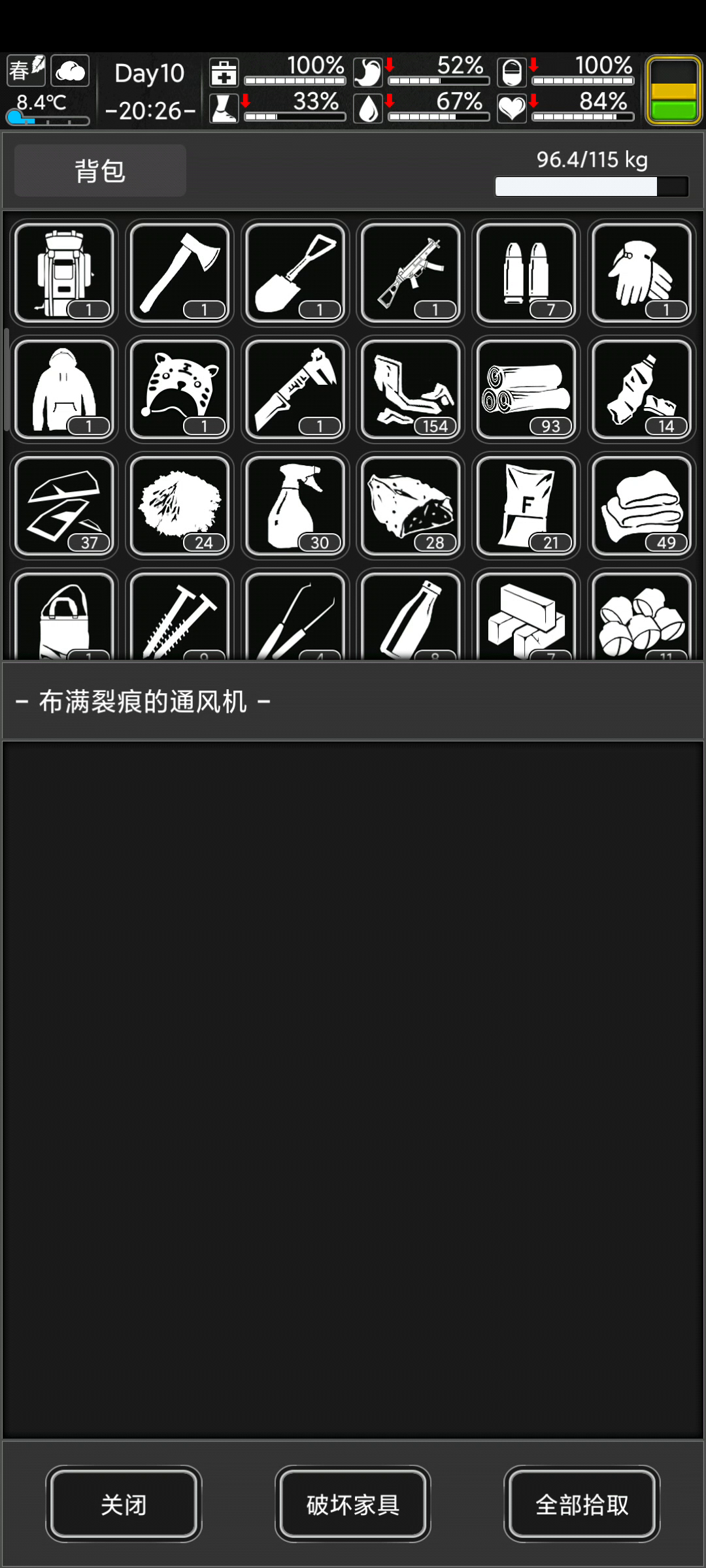Select the spray bottle stack of 30
The image size is (706, 1568).
295,506
